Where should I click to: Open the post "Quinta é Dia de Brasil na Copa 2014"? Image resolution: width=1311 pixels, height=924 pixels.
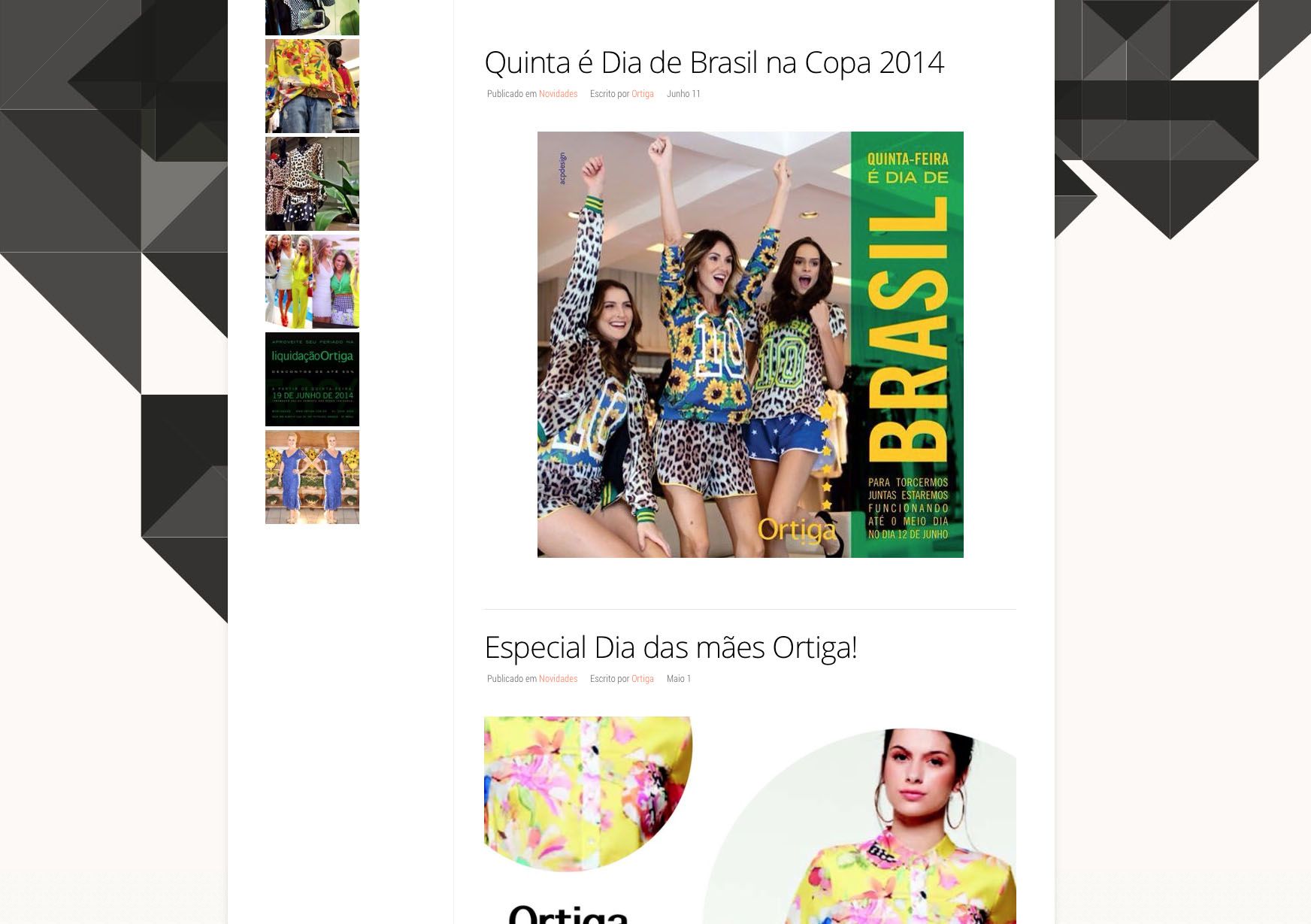click(713, 62)
